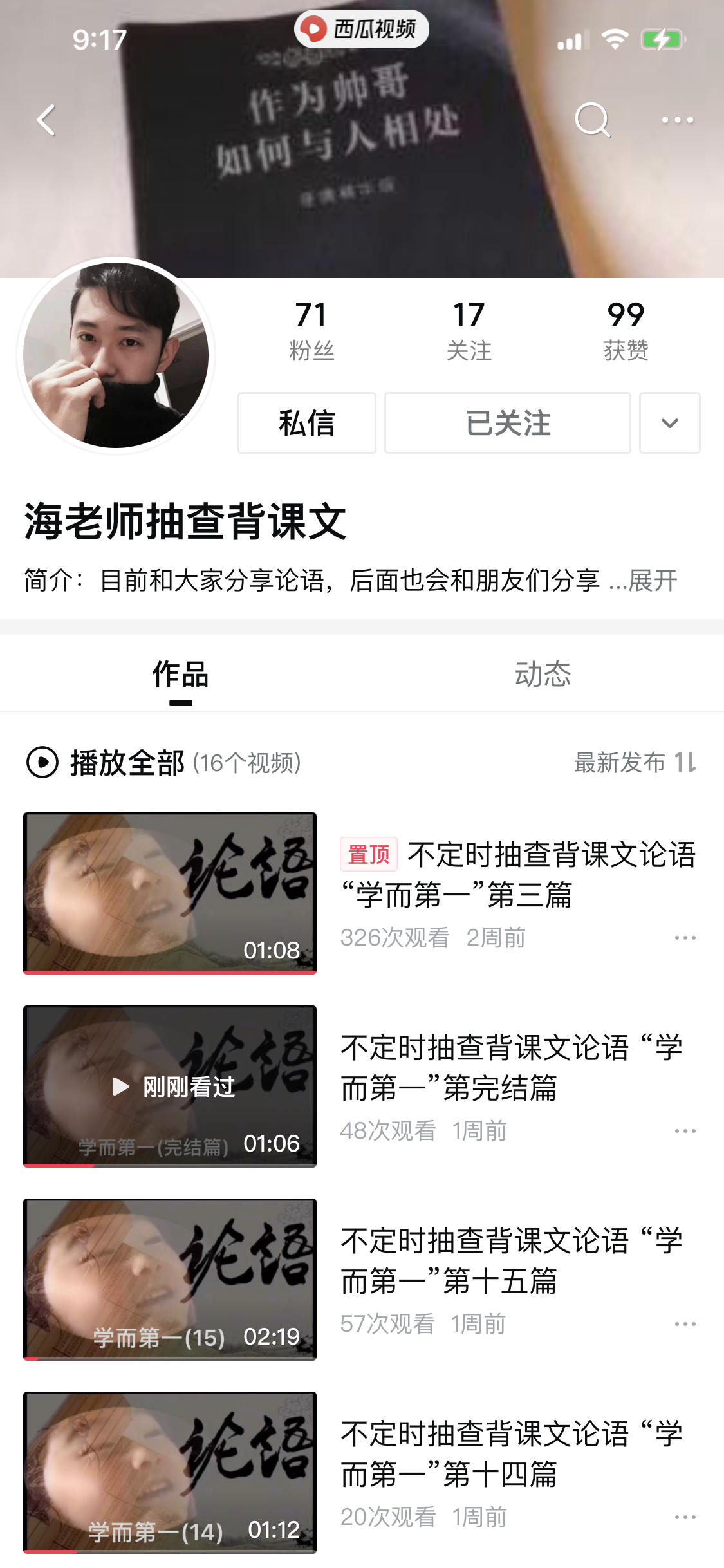Change sort order via 最新发布
Viewport: 724px width, 1568px height.
coord(635,763)
